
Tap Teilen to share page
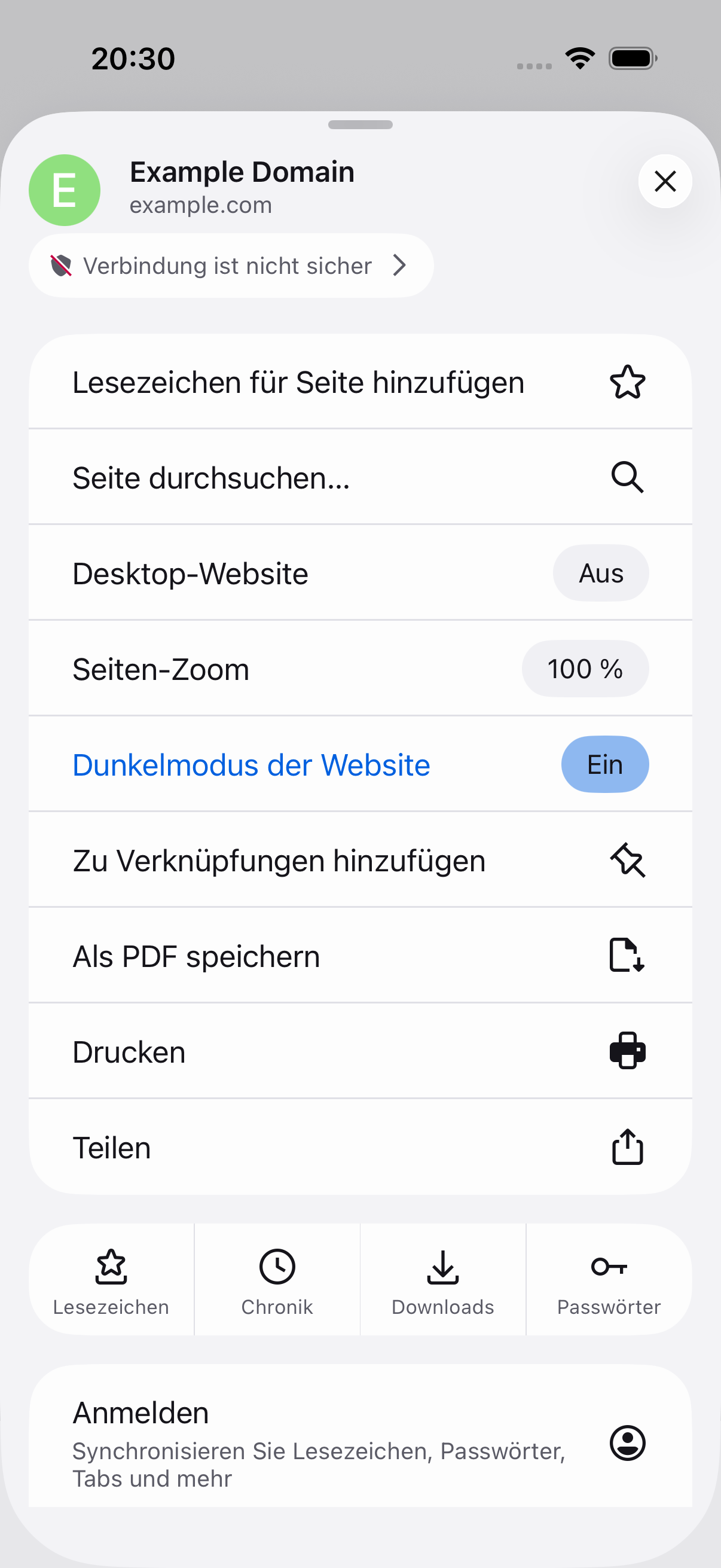click(x=360, y=1147)
